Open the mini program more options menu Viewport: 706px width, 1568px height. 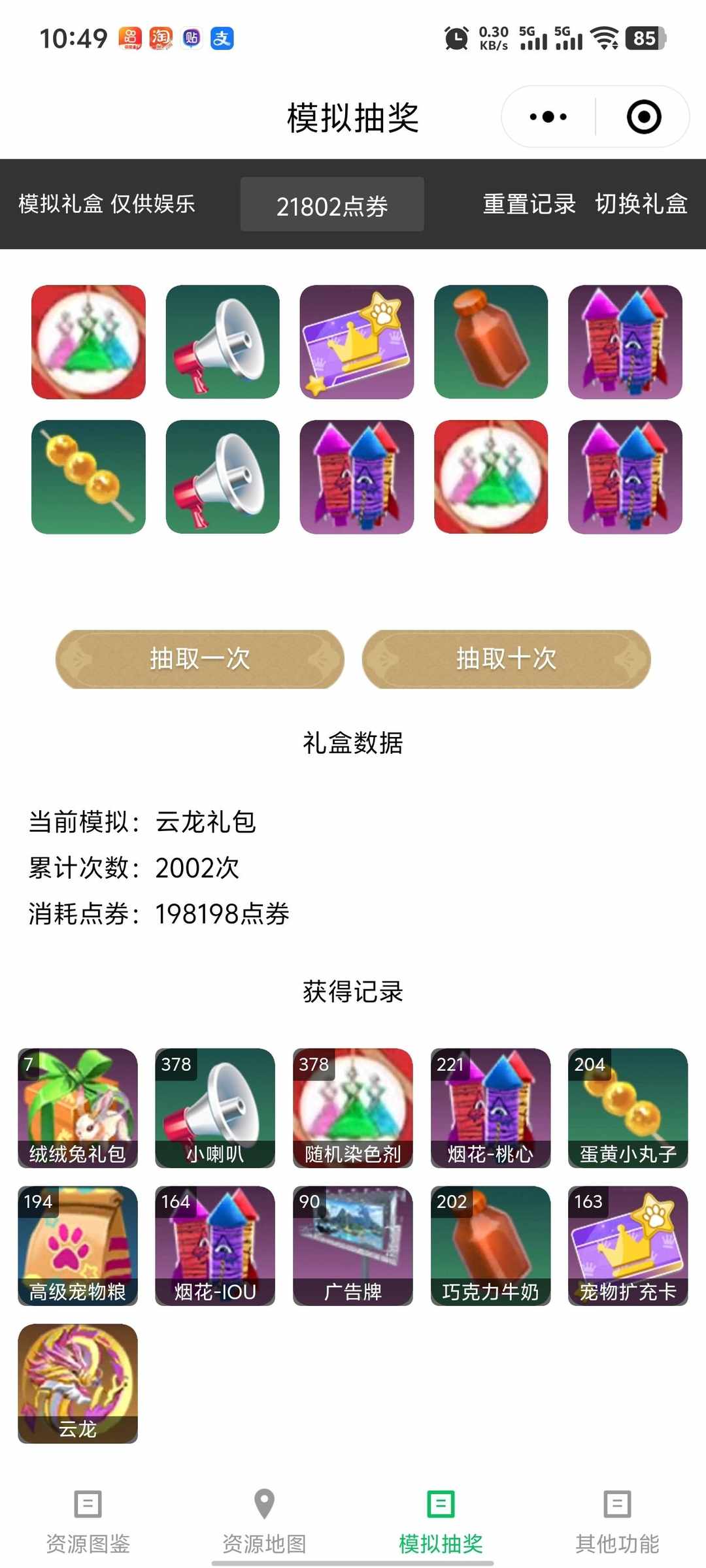coord(548,117)
